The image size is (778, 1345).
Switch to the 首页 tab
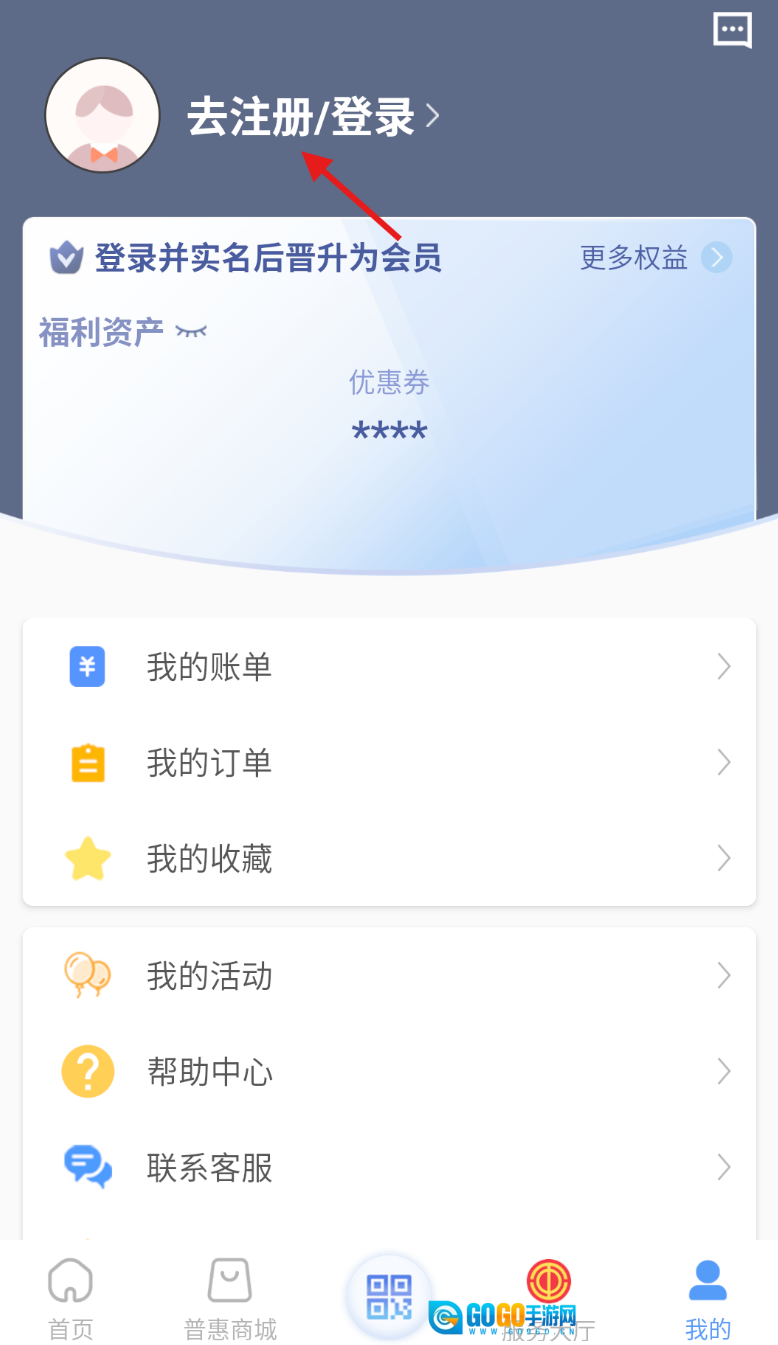tap(70, 1298)
